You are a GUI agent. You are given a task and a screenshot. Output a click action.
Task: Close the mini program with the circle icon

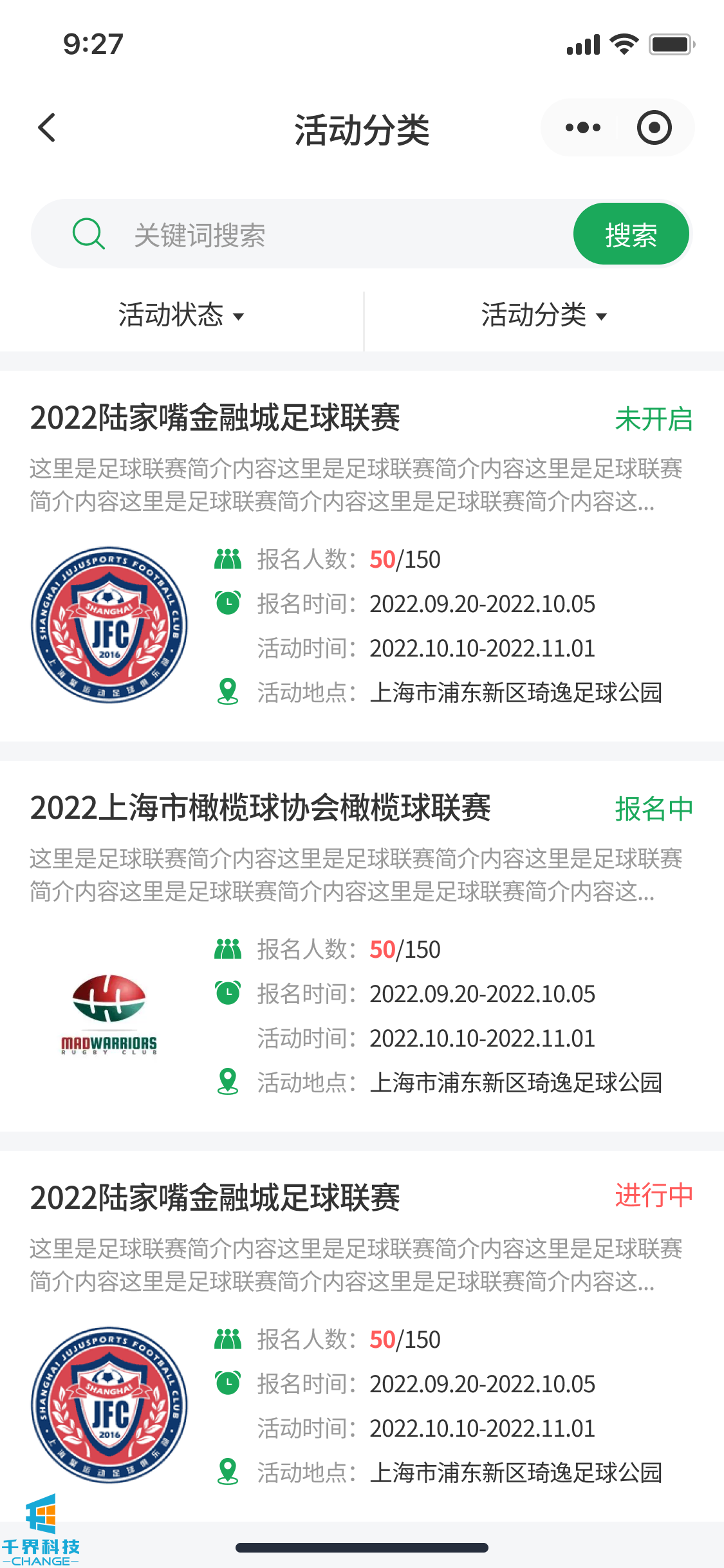[654, 127]
